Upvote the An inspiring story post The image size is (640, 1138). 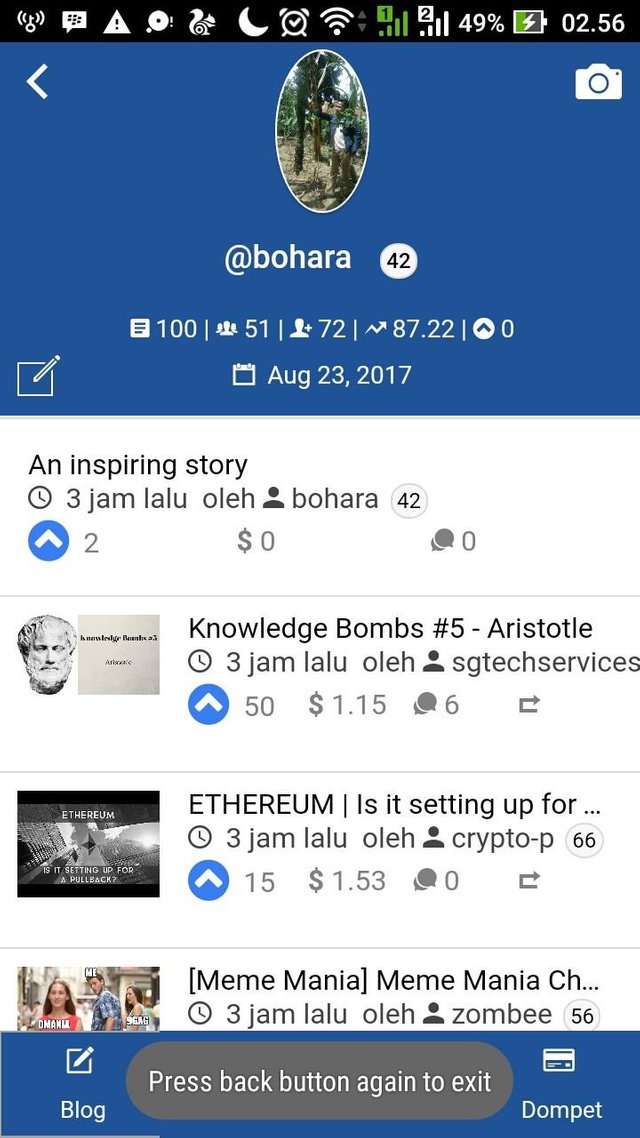tap(48, 541)
